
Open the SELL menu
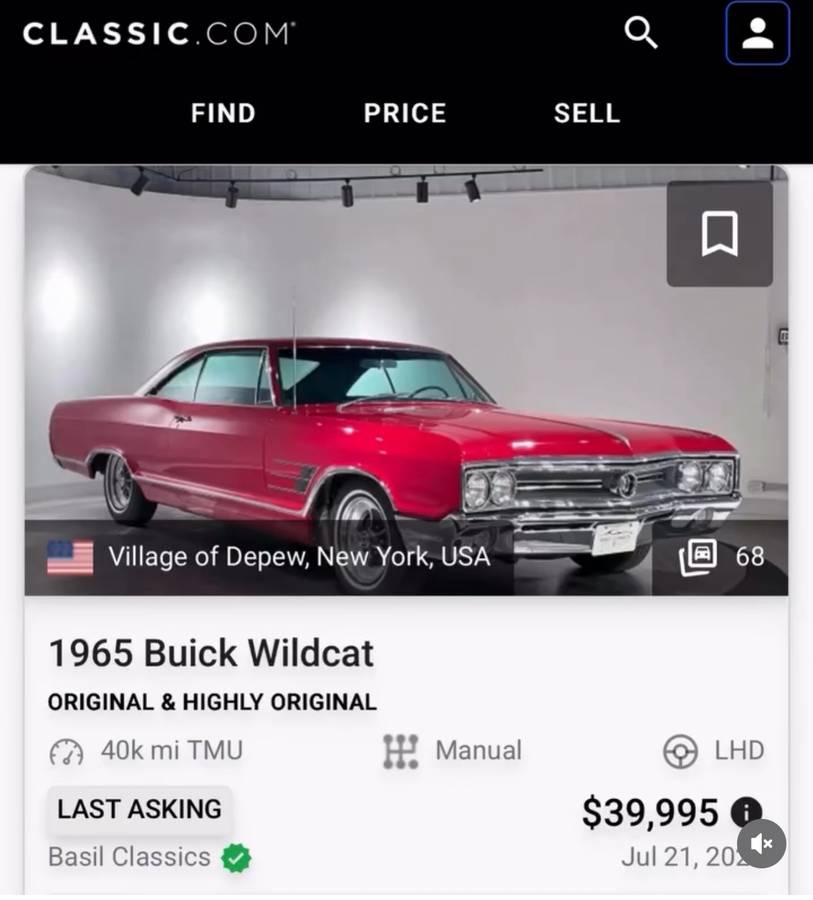point(587,113)
